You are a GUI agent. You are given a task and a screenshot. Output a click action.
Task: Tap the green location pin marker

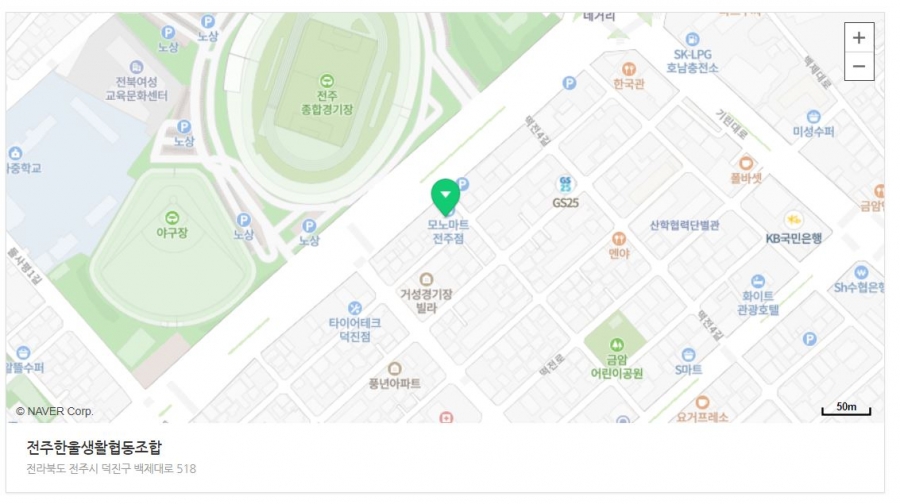coord(445,194)
